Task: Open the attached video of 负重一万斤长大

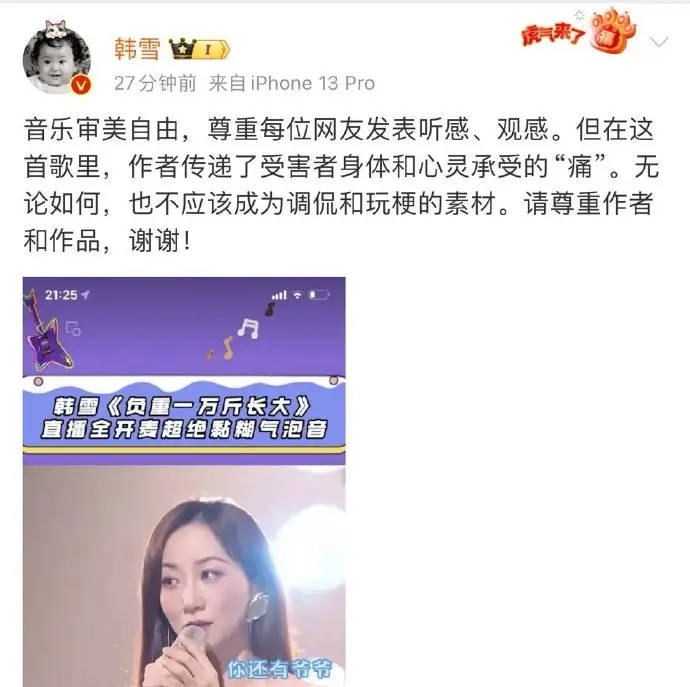Action: tap(183, 481)
